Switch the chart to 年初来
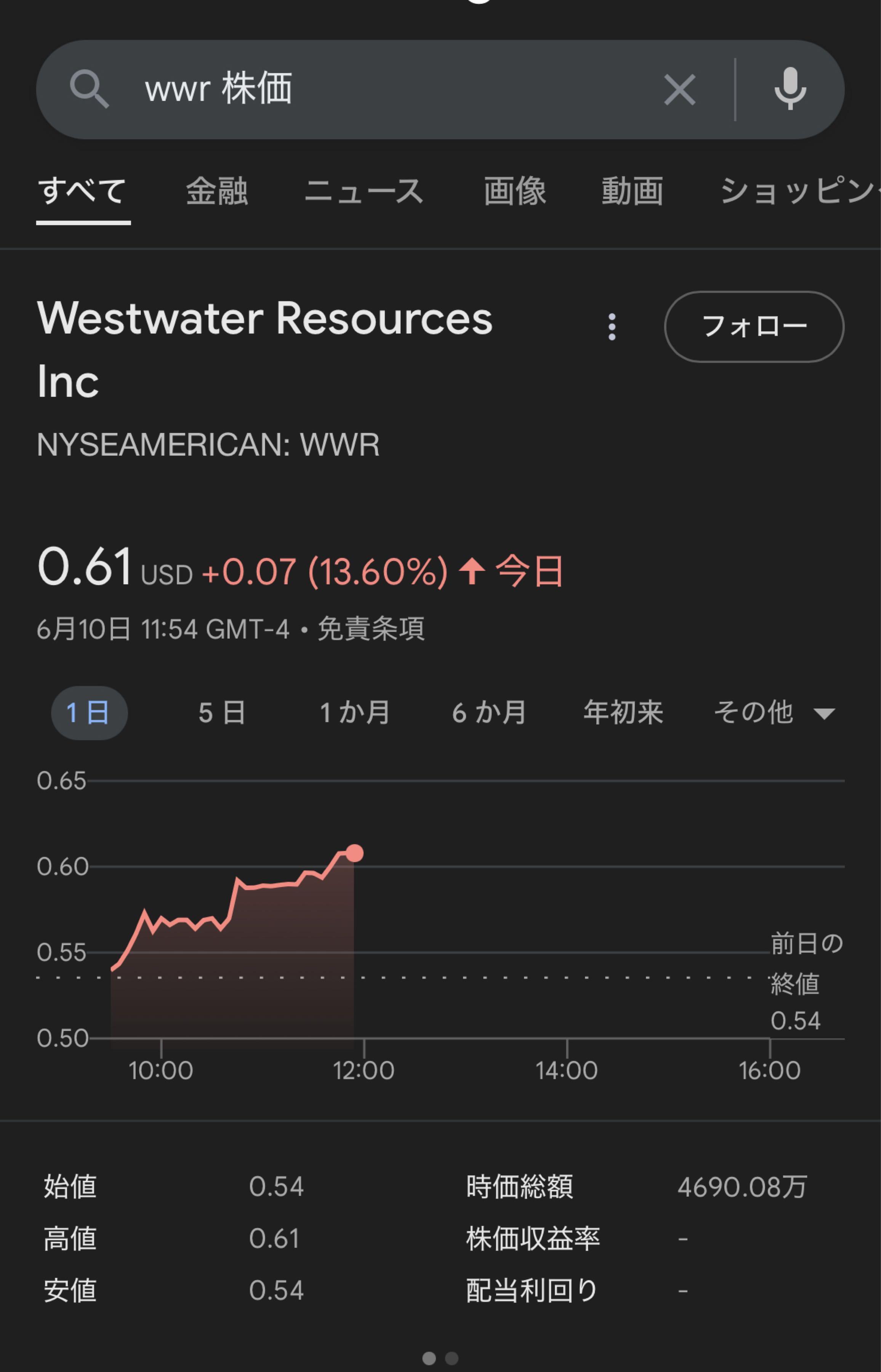Viewport: 881px width, 1372px height. (623, 713)
